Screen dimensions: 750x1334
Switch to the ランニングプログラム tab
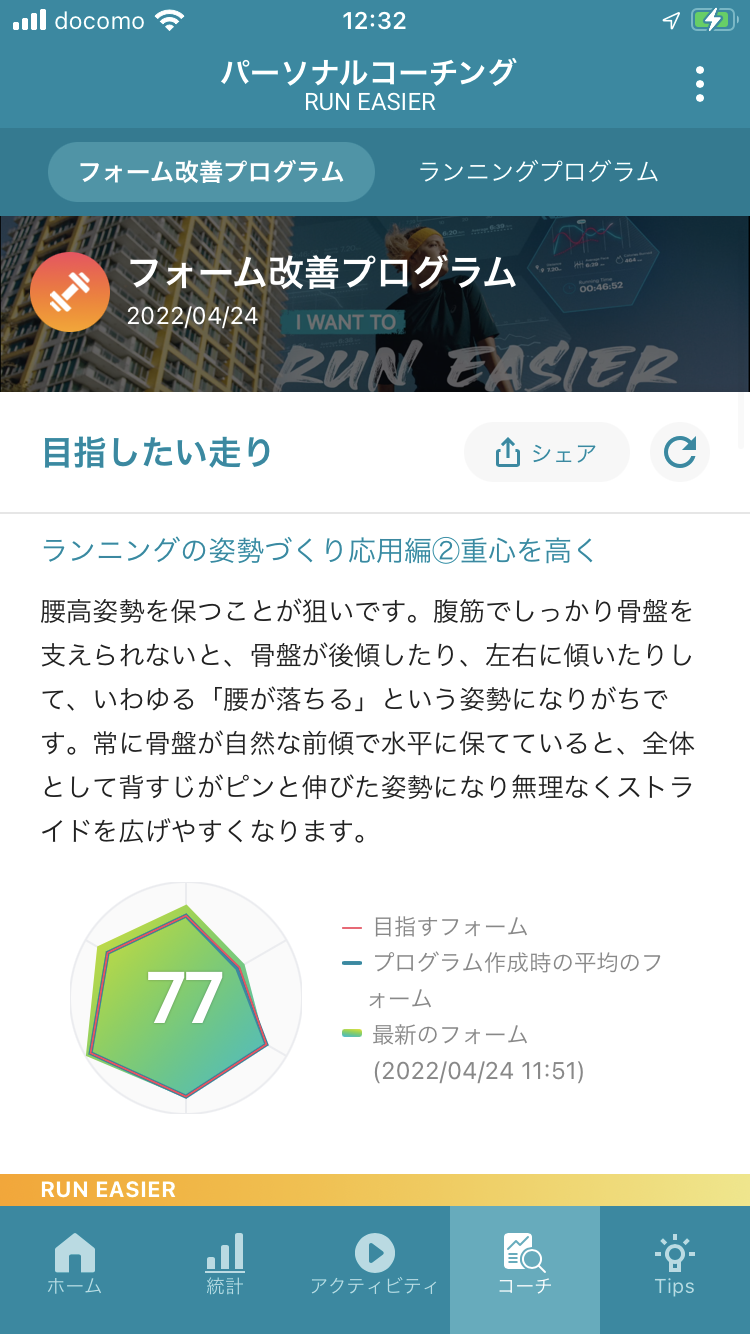(538, 172)
